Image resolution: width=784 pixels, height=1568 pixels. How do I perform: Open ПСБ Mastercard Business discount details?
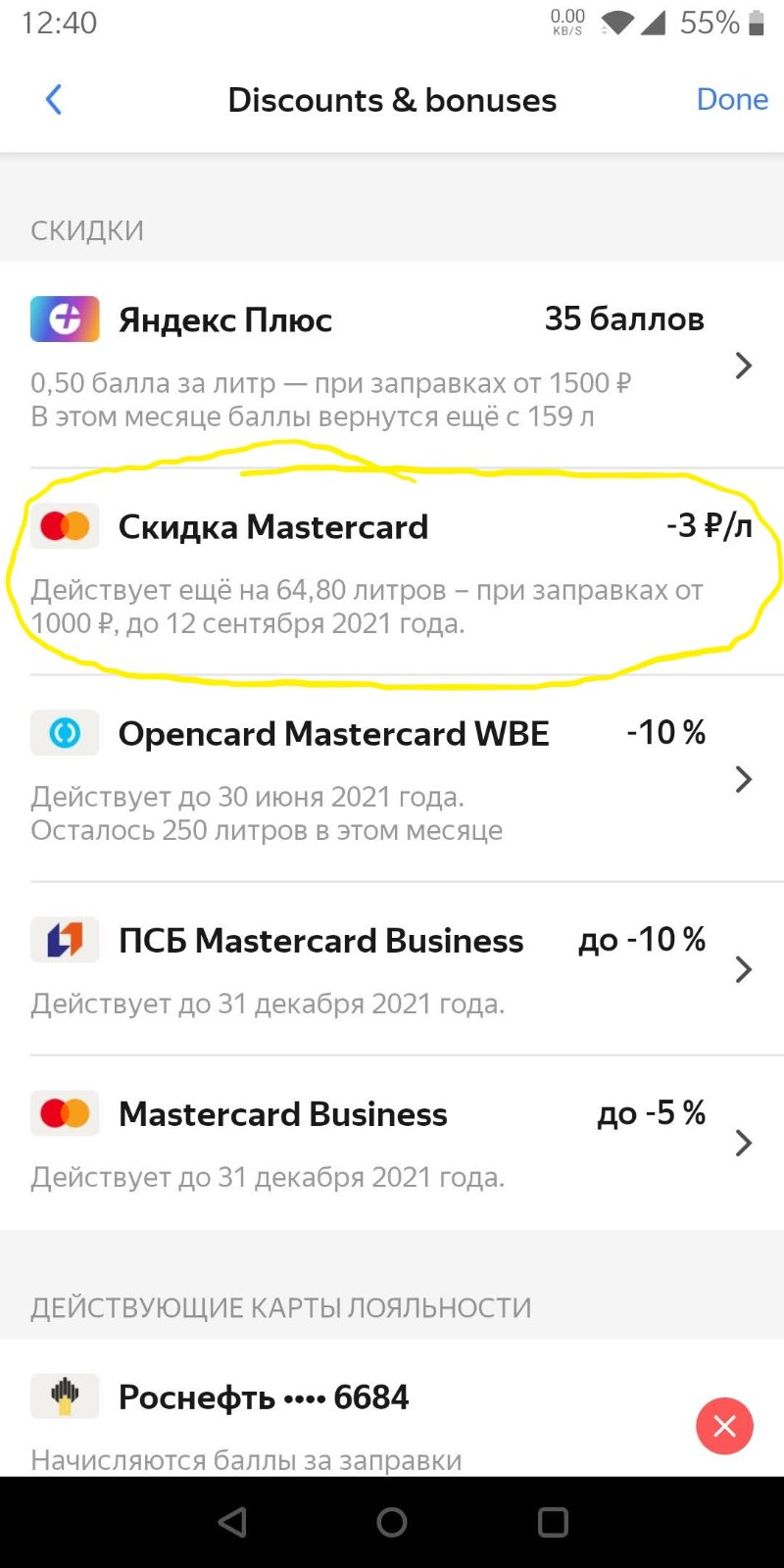(x=392, y=968)
